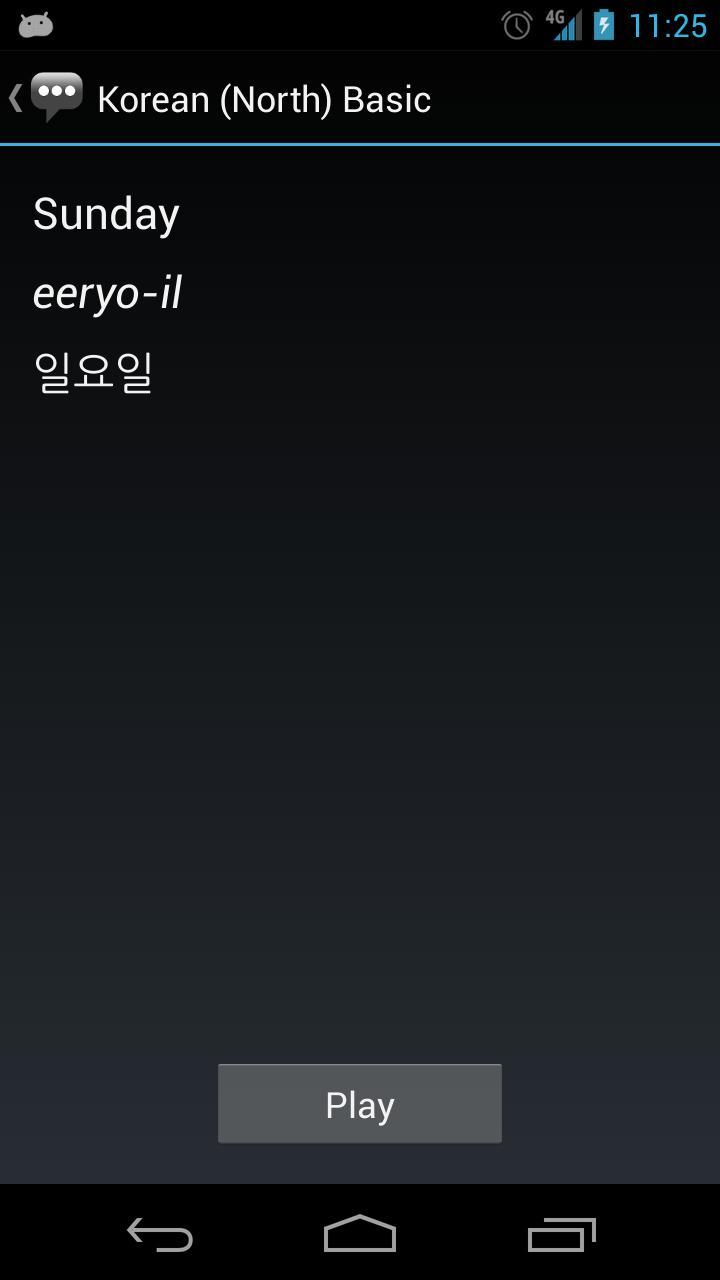Play the Sunday pronunciation audio

[x=359, y=1103]
